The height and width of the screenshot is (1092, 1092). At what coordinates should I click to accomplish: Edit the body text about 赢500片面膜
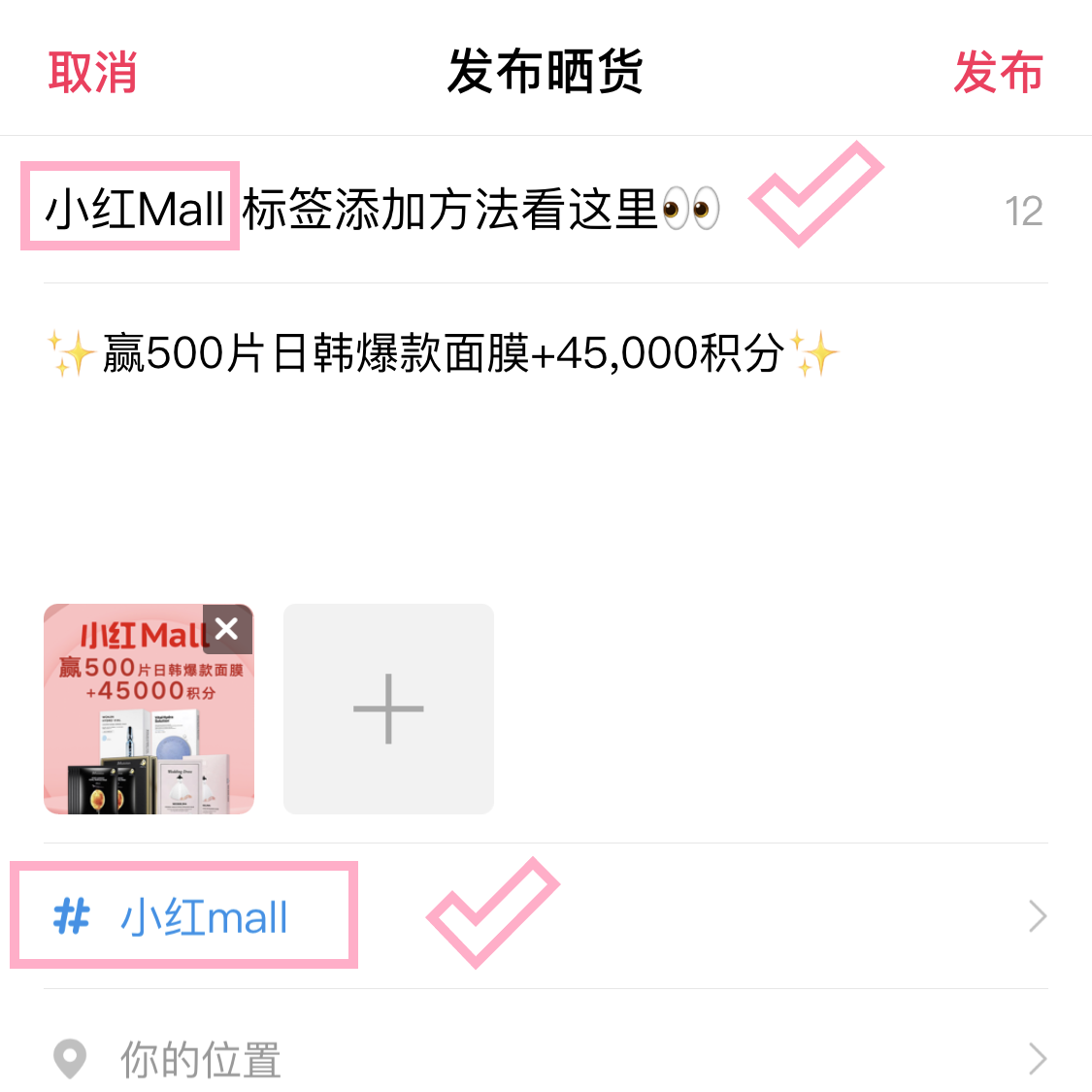click(x=442, y=353)
